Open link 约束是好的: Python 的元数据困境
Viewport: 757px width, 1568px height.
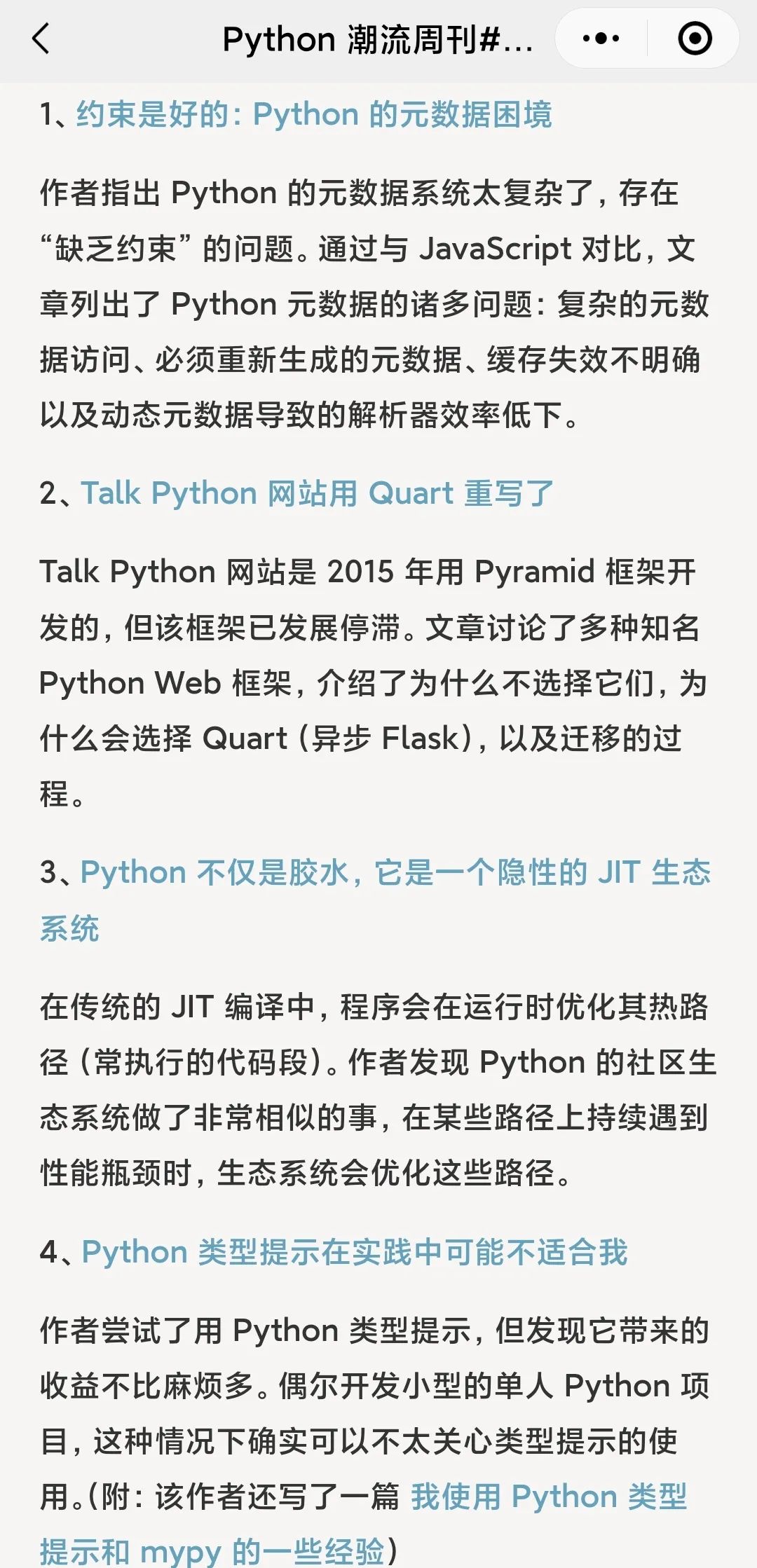coord(314,114)
